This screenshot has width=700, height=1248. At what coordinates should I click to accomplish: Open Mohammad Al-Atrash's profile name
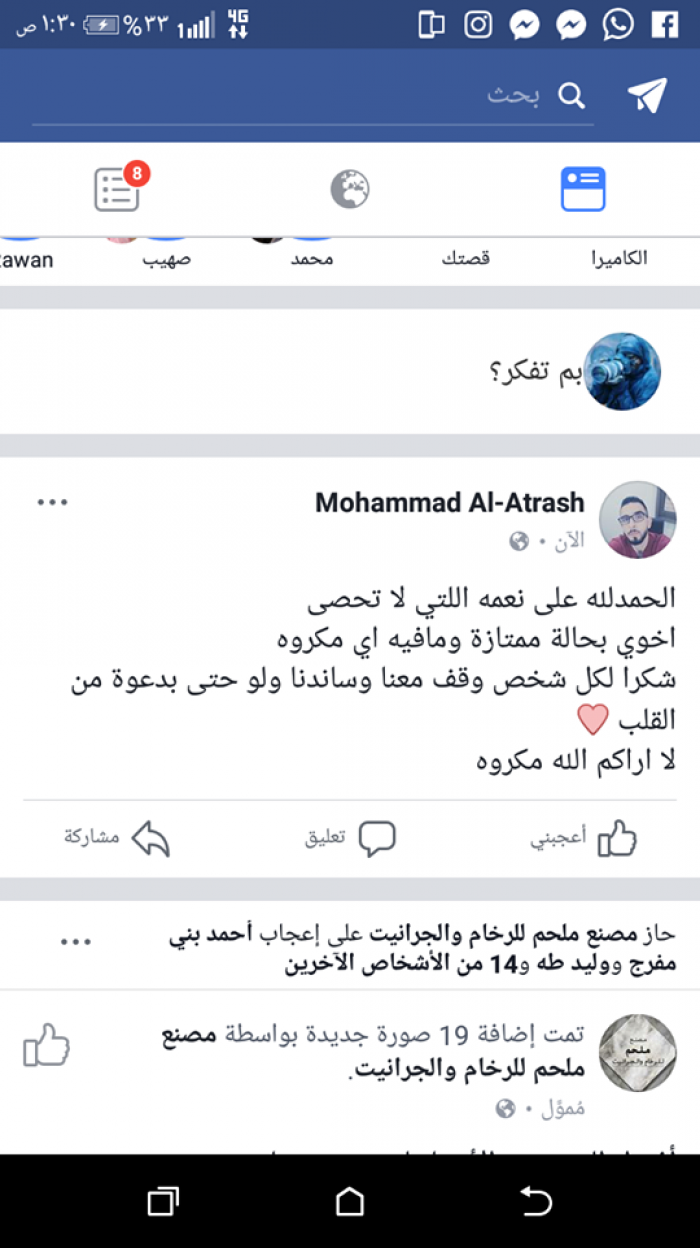(449, 503)
